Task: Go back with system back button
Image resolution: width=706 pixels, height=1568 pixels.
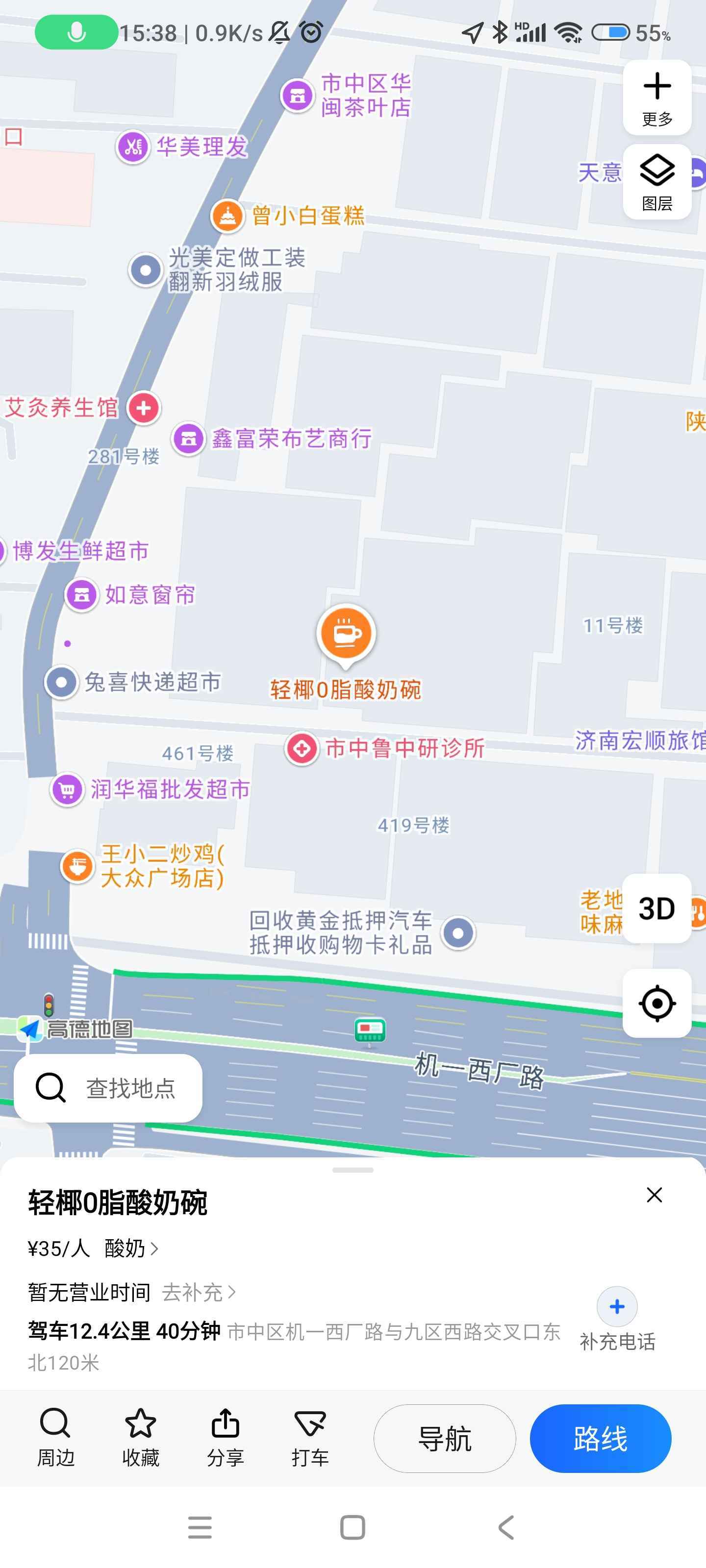Action: pos(505,1527)
